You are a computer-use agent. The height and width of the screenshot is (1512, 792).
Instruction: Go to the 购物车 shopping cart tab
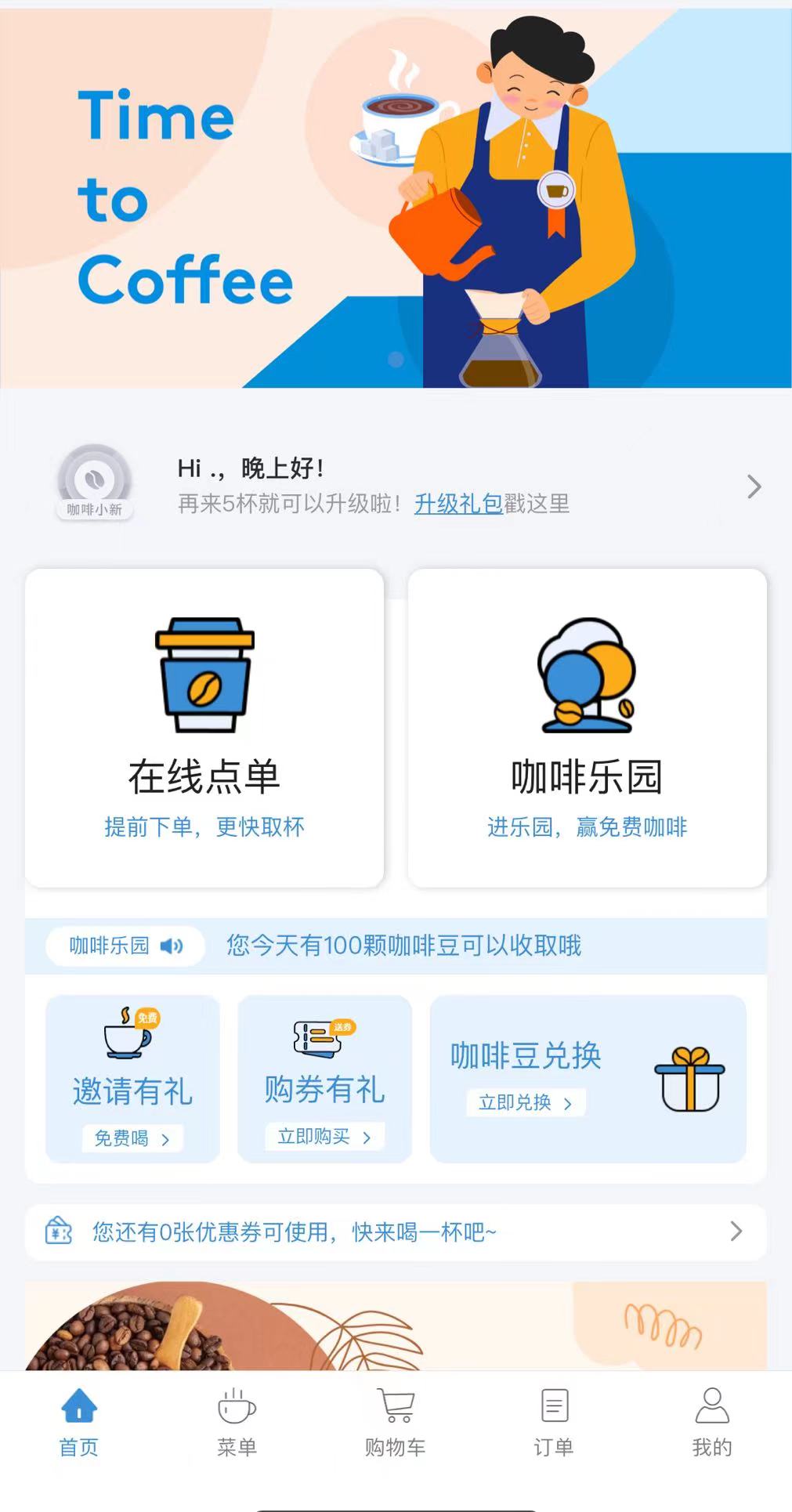click(x=396, y=1423)
